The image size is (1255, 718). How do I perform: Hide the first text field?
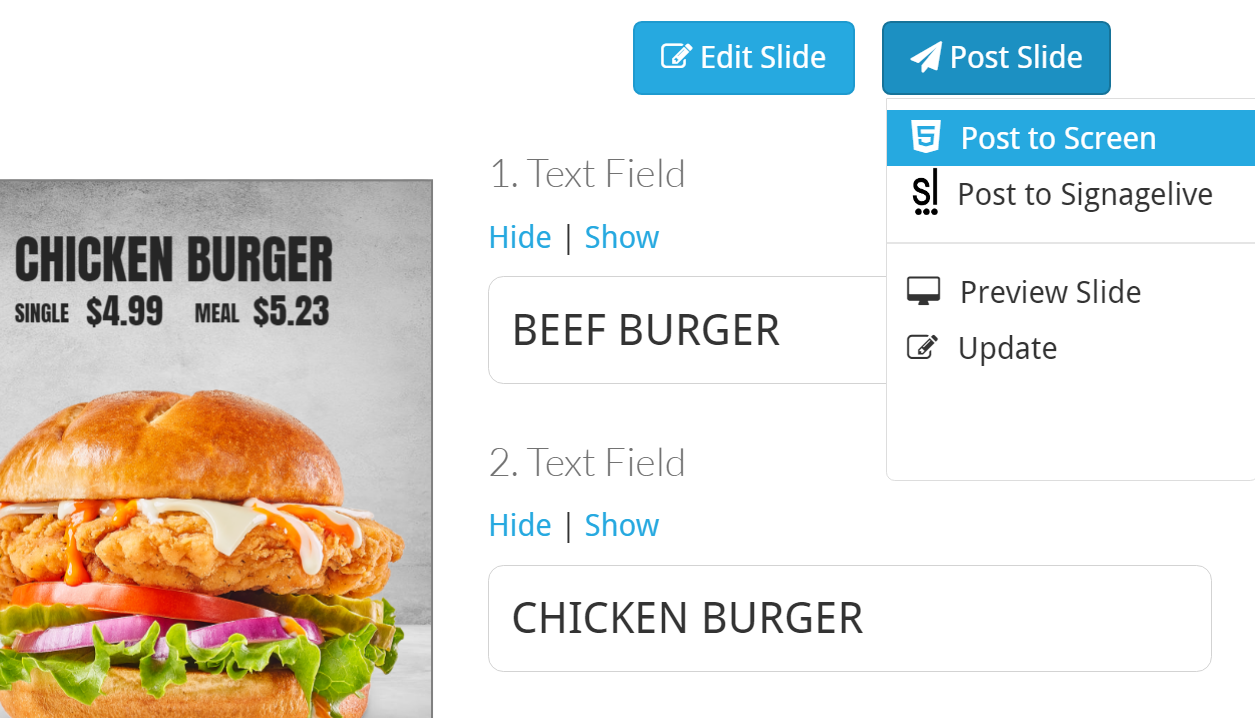click(520, 237)
